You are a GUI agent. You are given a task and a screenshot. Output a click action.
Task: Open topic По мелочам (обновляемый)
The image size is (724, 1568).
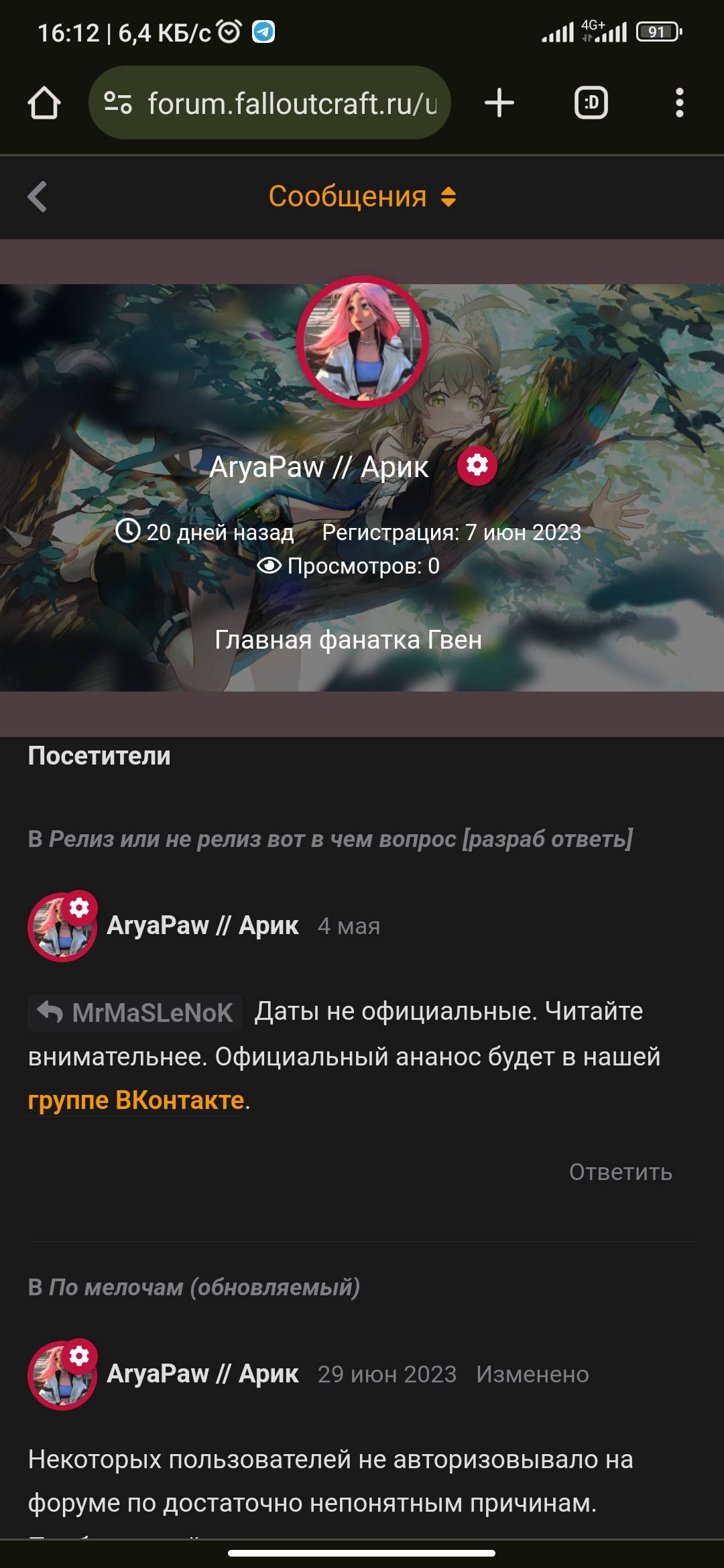click(204, 1287)
